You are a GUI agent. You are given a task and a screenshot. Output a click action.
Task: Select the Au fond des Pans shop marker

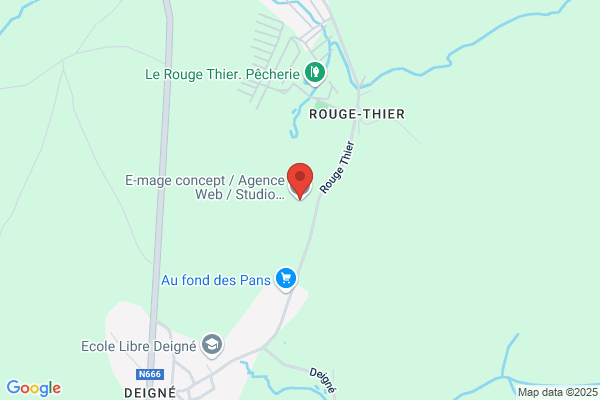tap(286, 279)
